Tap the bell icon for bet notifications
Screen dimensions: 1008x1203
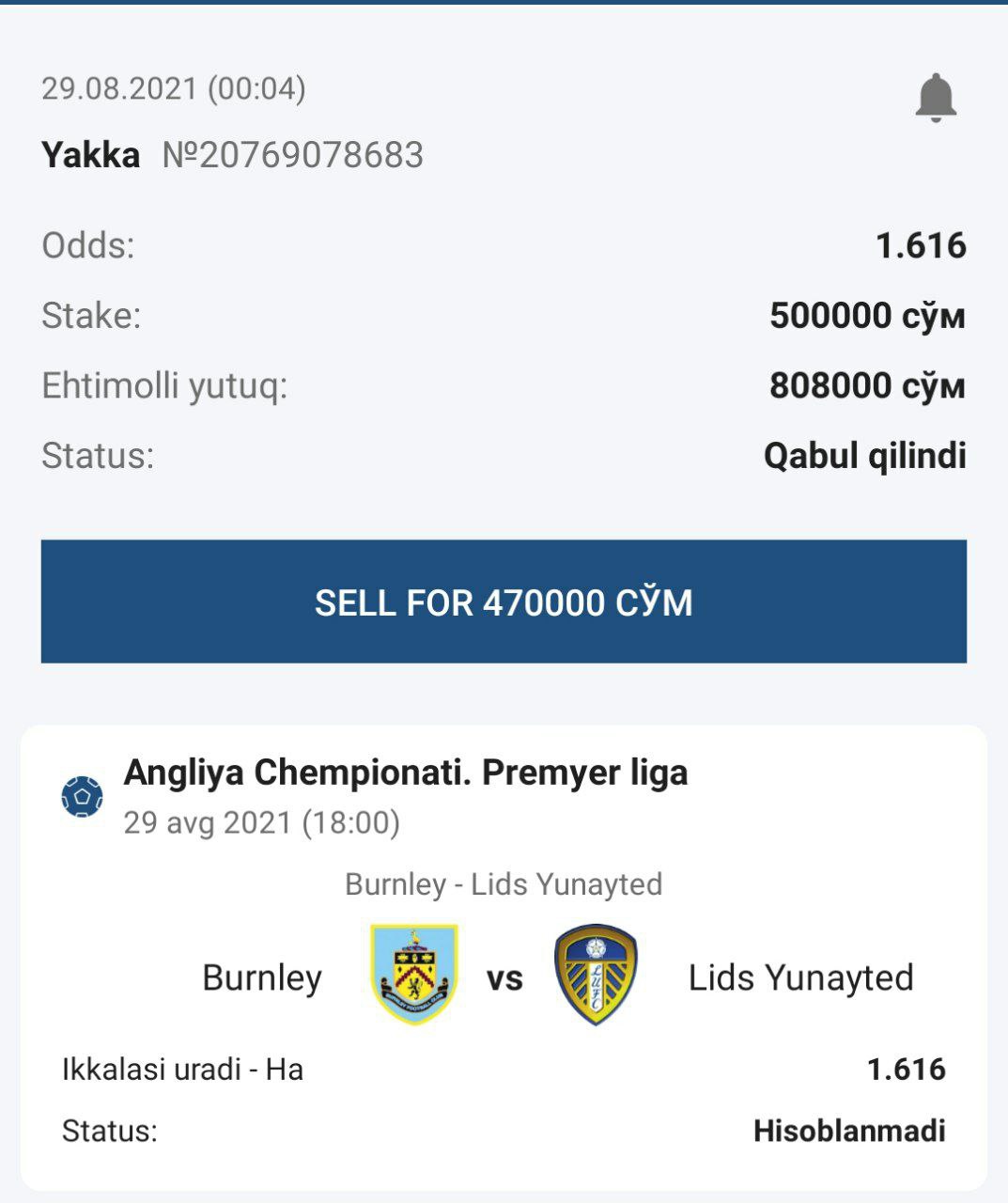(936, 98)
